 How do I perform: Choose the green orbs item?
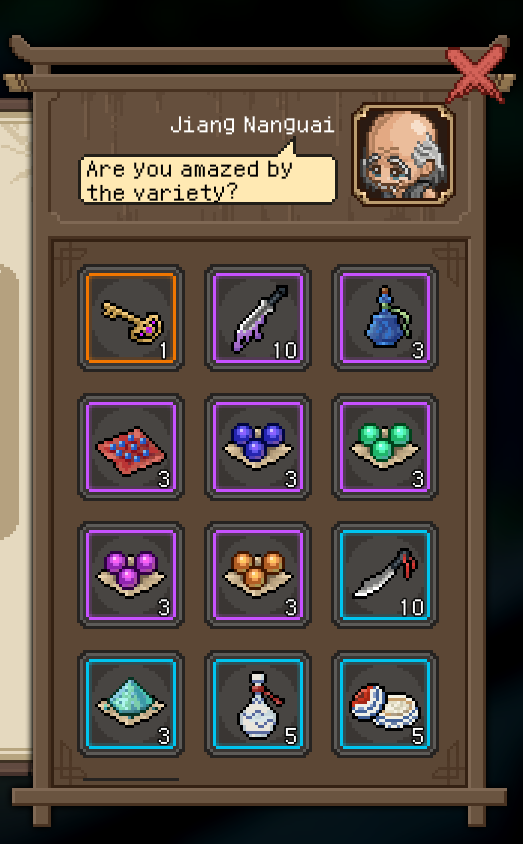(385, 446)
